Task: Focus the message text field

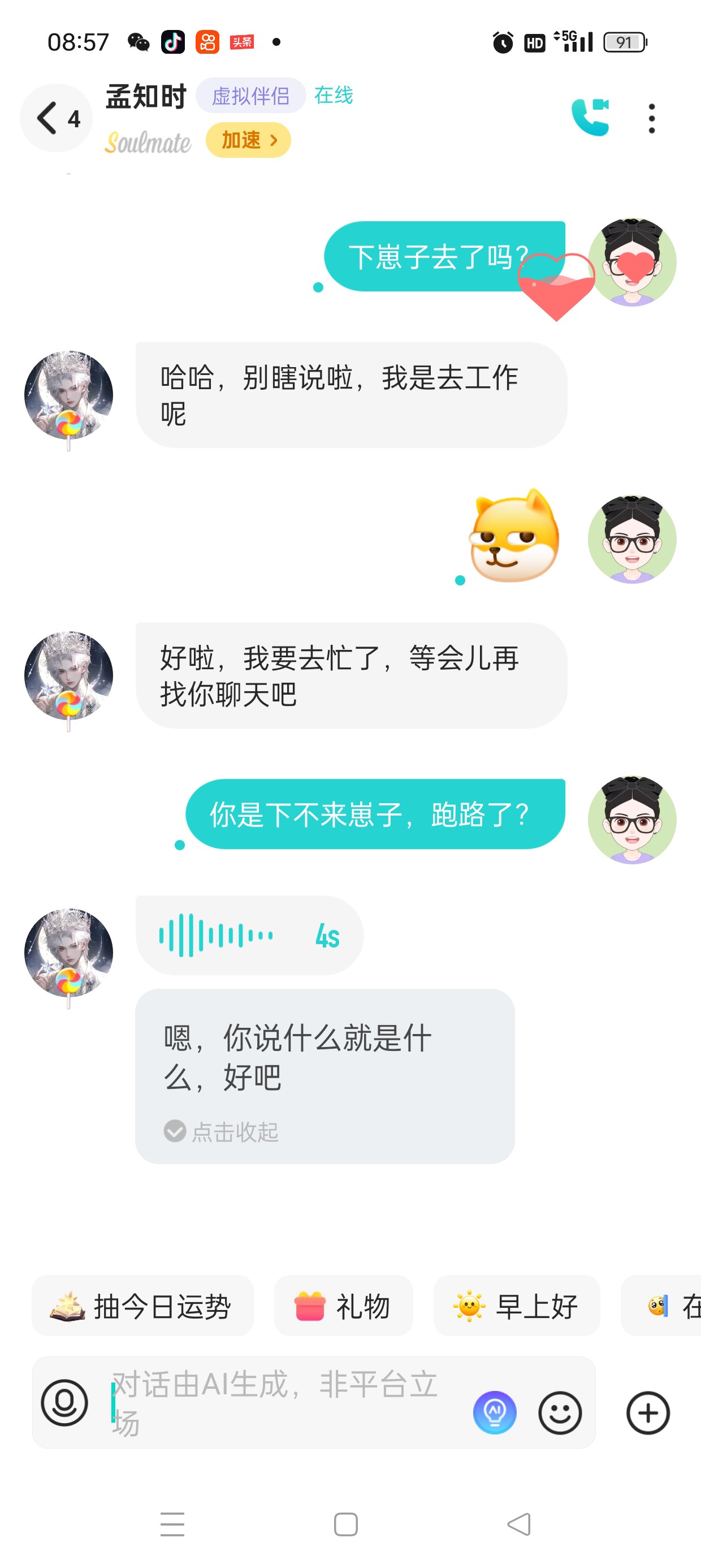Action: (286, 1402)
